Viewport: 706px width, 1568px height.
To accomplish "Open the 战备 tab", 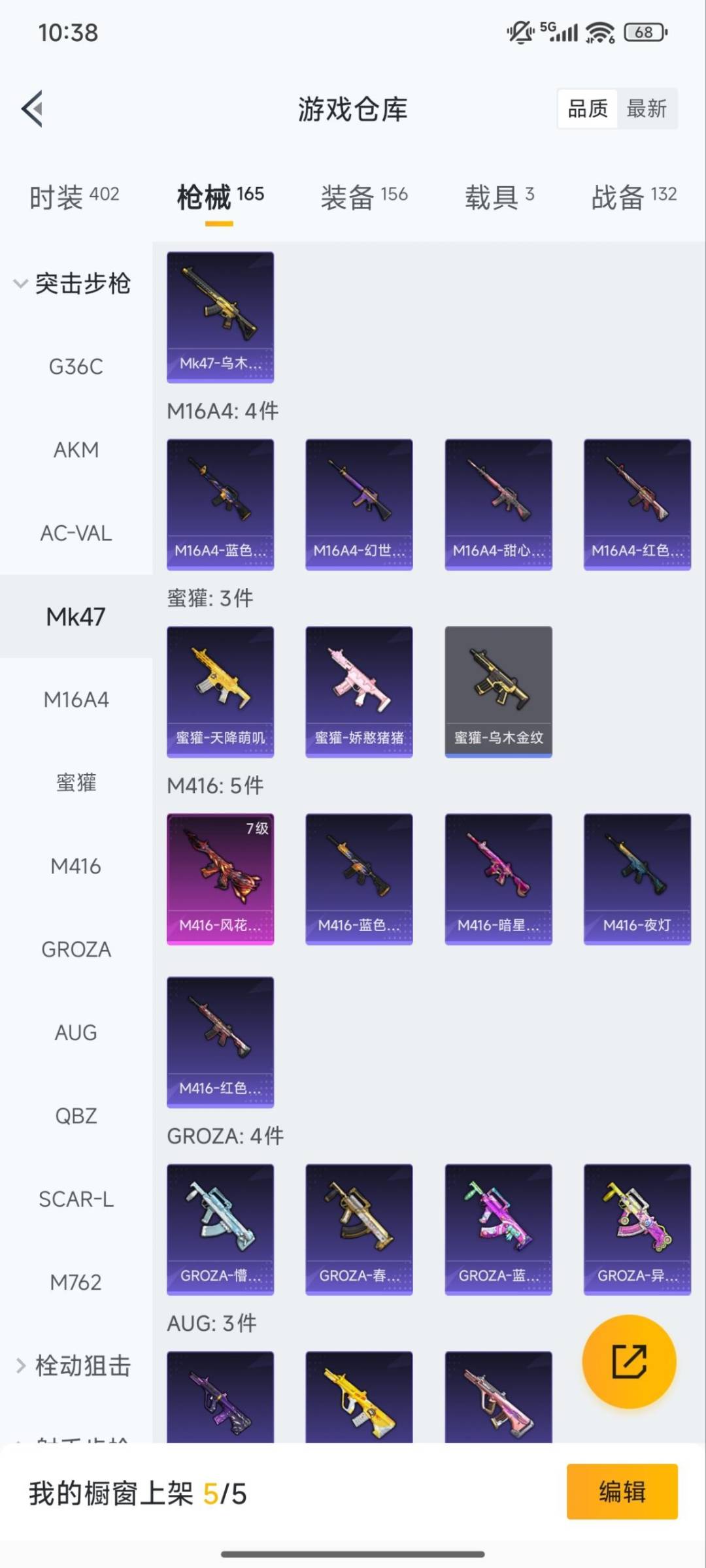I will click(633, 196).
